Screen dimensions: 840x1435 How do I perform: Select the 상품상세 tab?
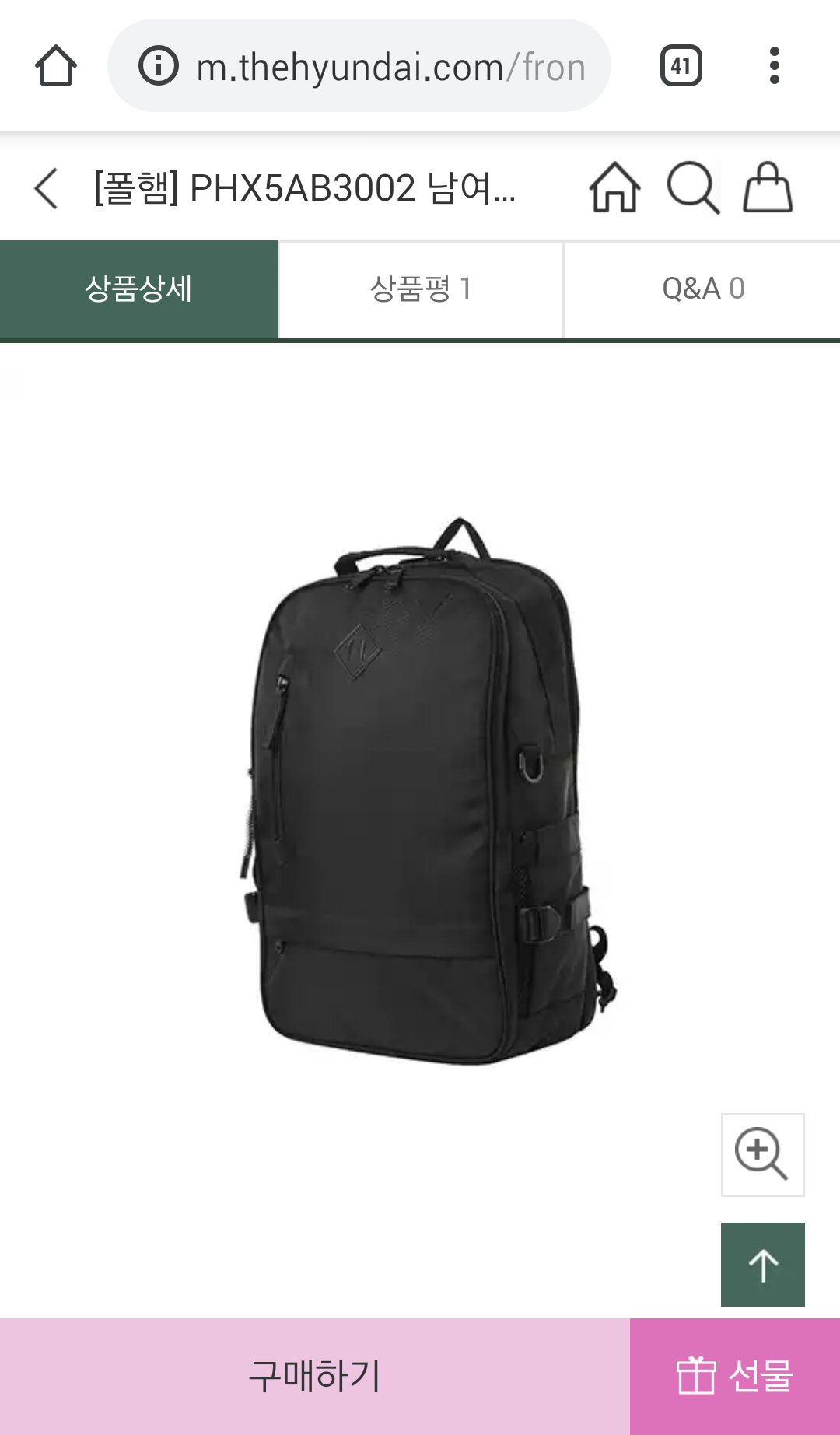[x=138, y=289]
